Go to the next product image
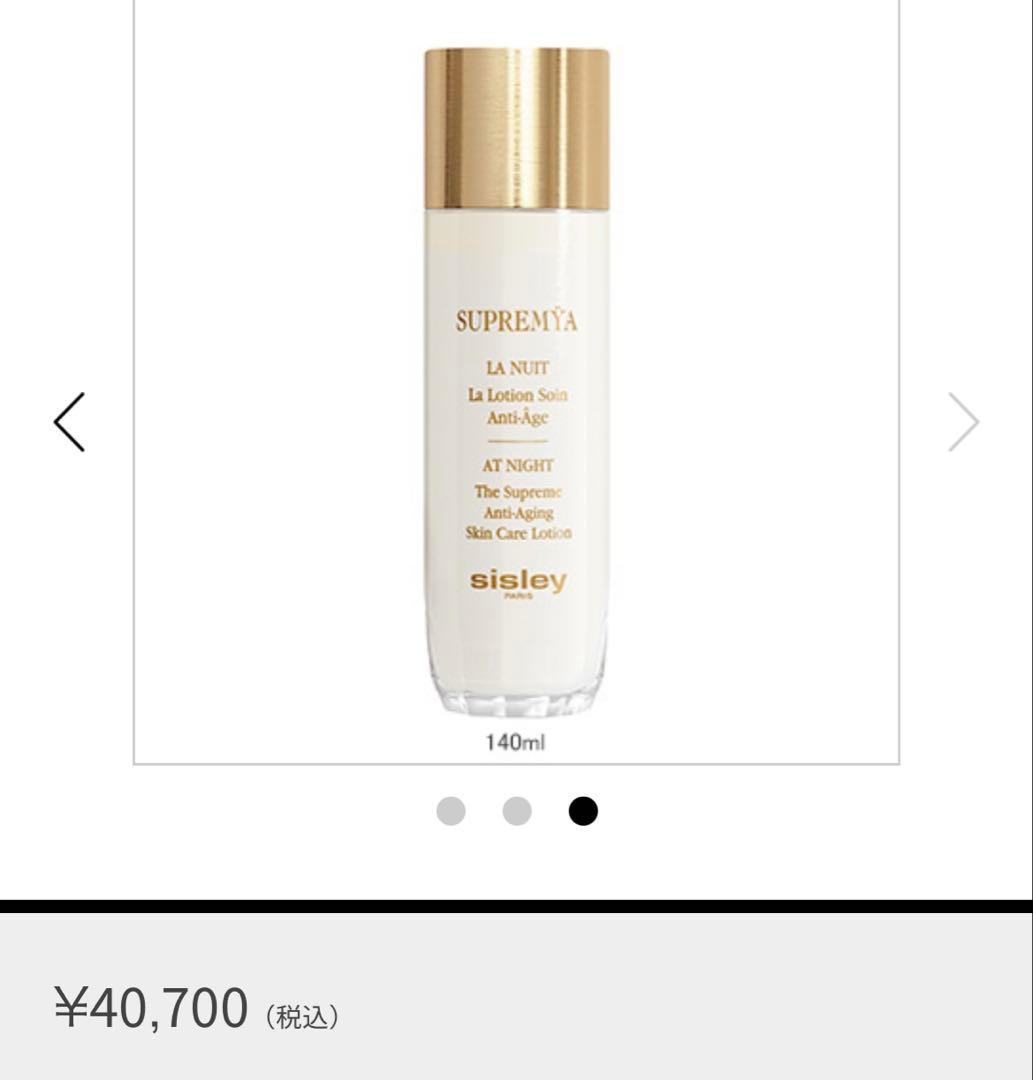 click(963, 421)
